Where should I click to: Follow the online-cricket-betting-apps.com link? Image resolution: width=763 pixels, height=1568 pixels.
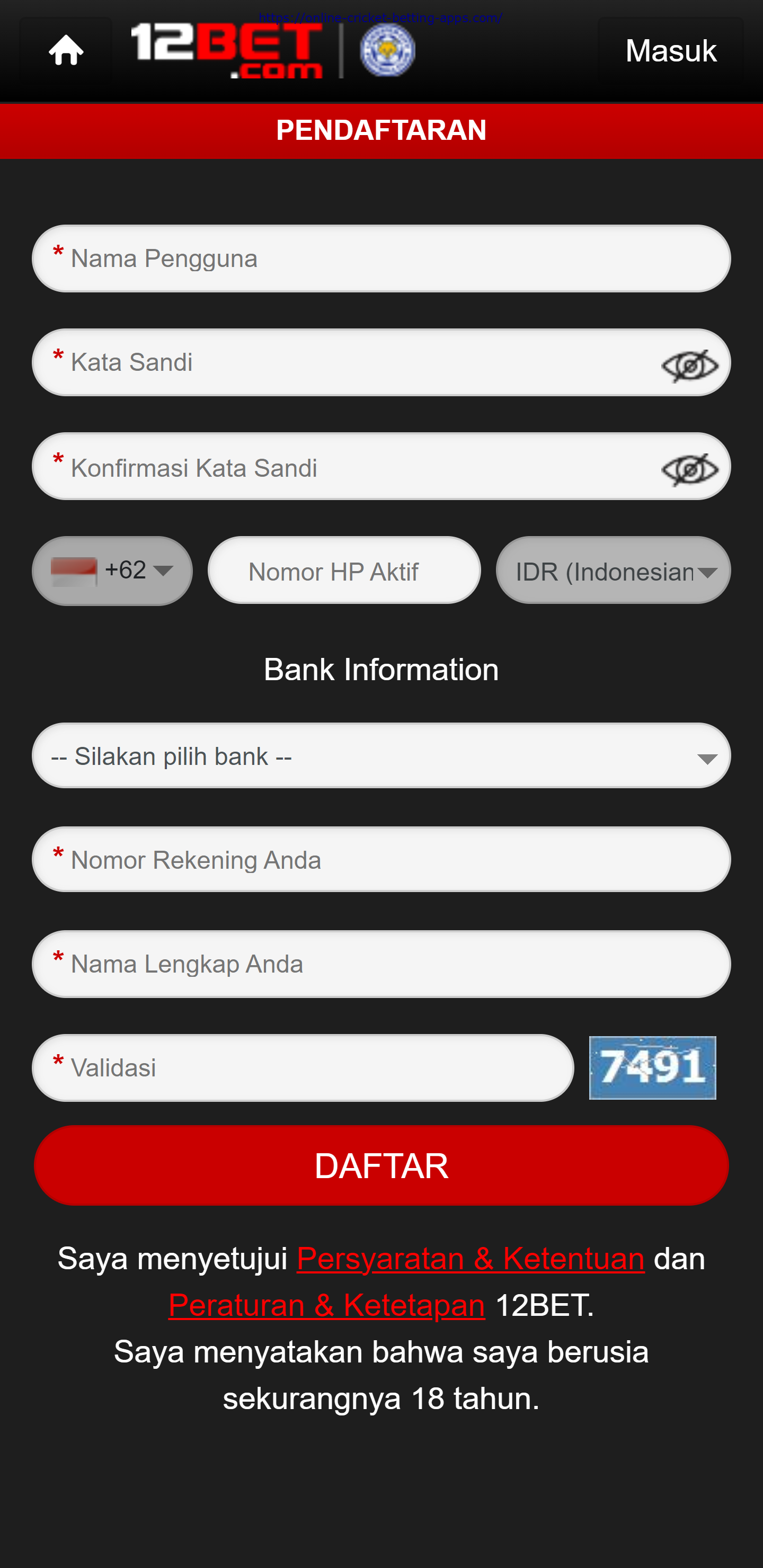pyautogui.click(x=380, y=17)
